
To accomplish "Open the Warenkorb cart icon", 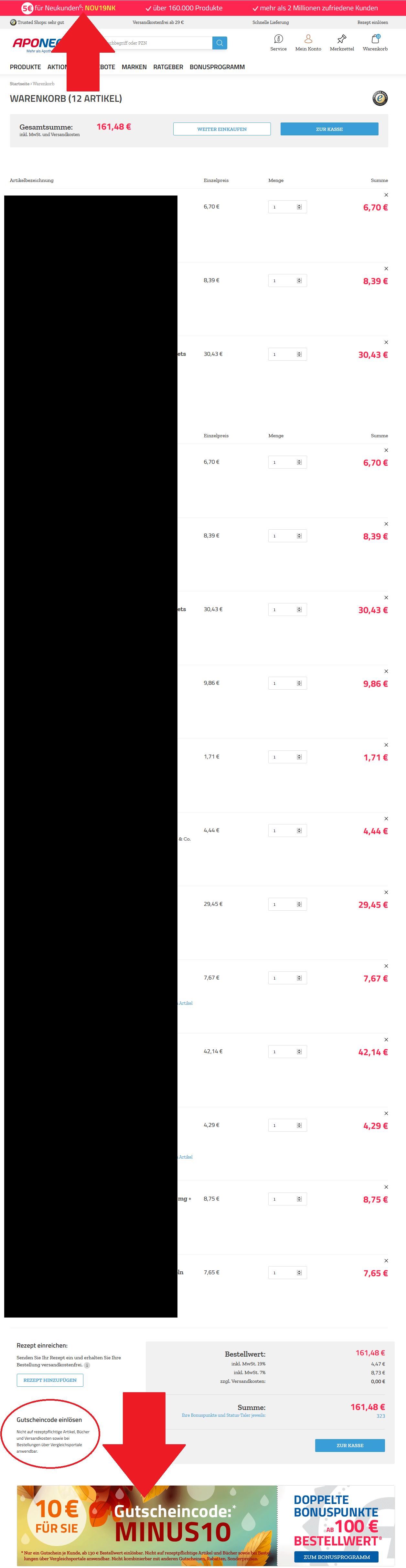I will [x=375, y=43].
